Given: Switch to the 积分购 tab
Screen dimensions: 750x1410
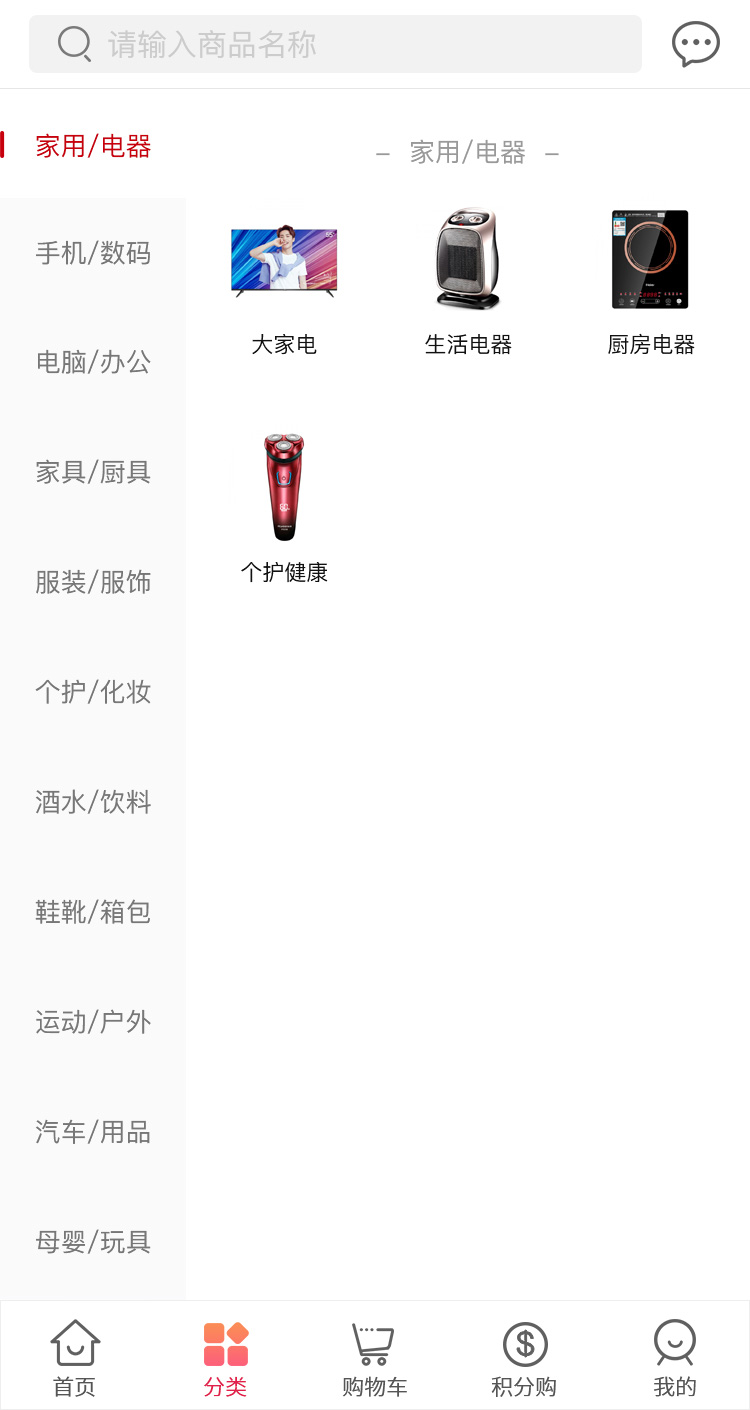Looking at the screenshot, I should coord(524,1356).
